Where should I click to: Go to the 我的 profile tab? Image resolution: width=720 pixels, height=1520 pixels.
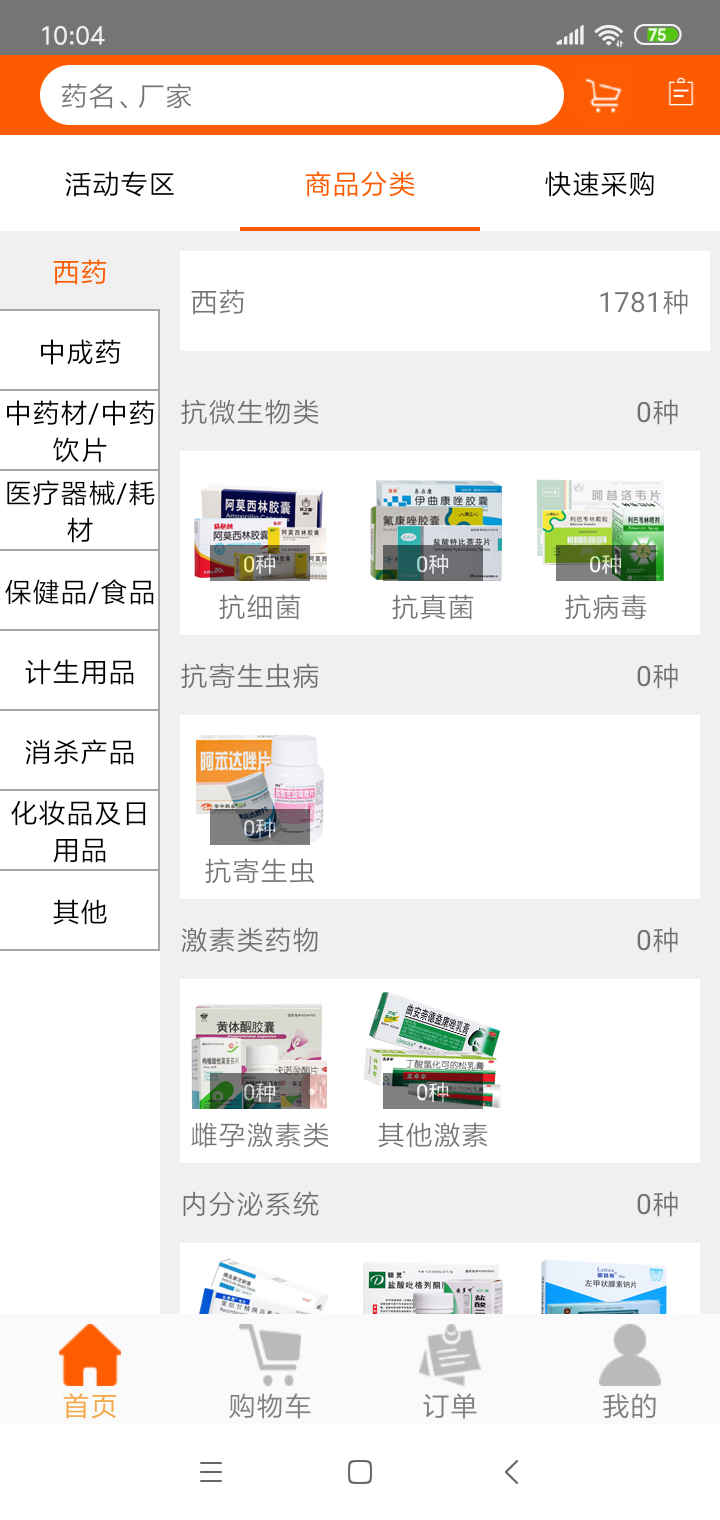pos(630,1372)
